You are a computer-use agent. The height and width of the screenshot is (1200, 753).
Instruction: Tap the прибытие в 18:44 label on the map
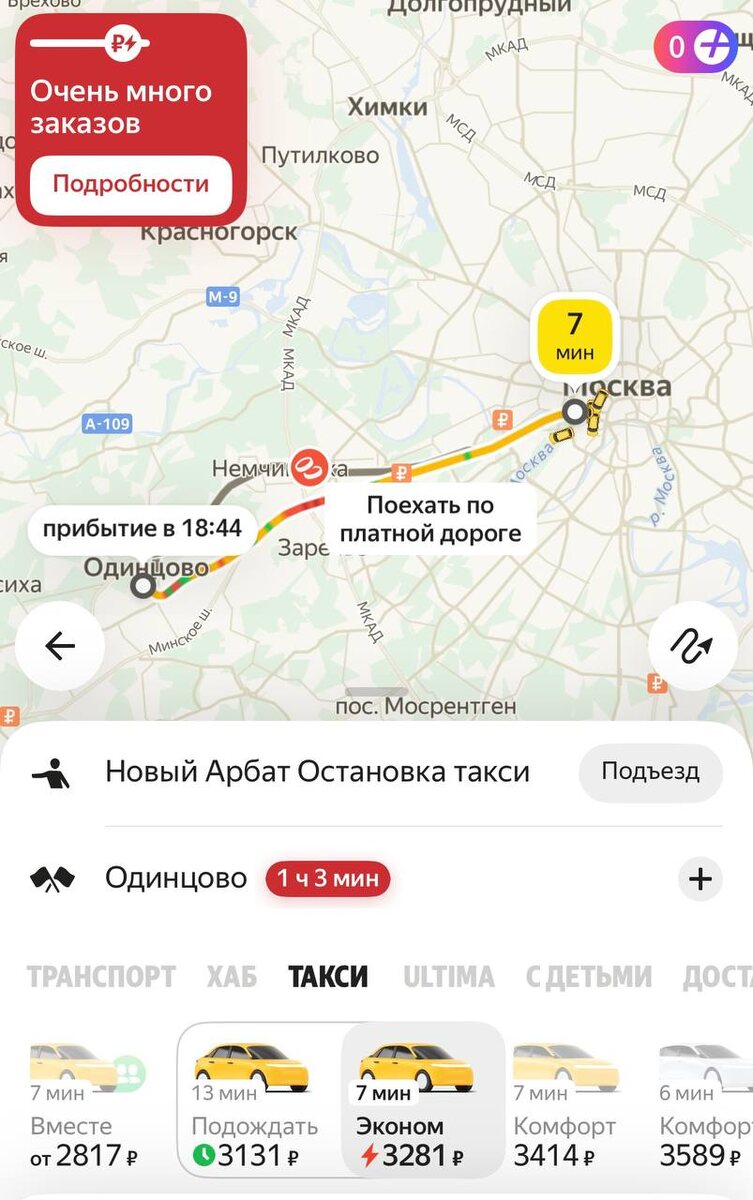point(145,528)
